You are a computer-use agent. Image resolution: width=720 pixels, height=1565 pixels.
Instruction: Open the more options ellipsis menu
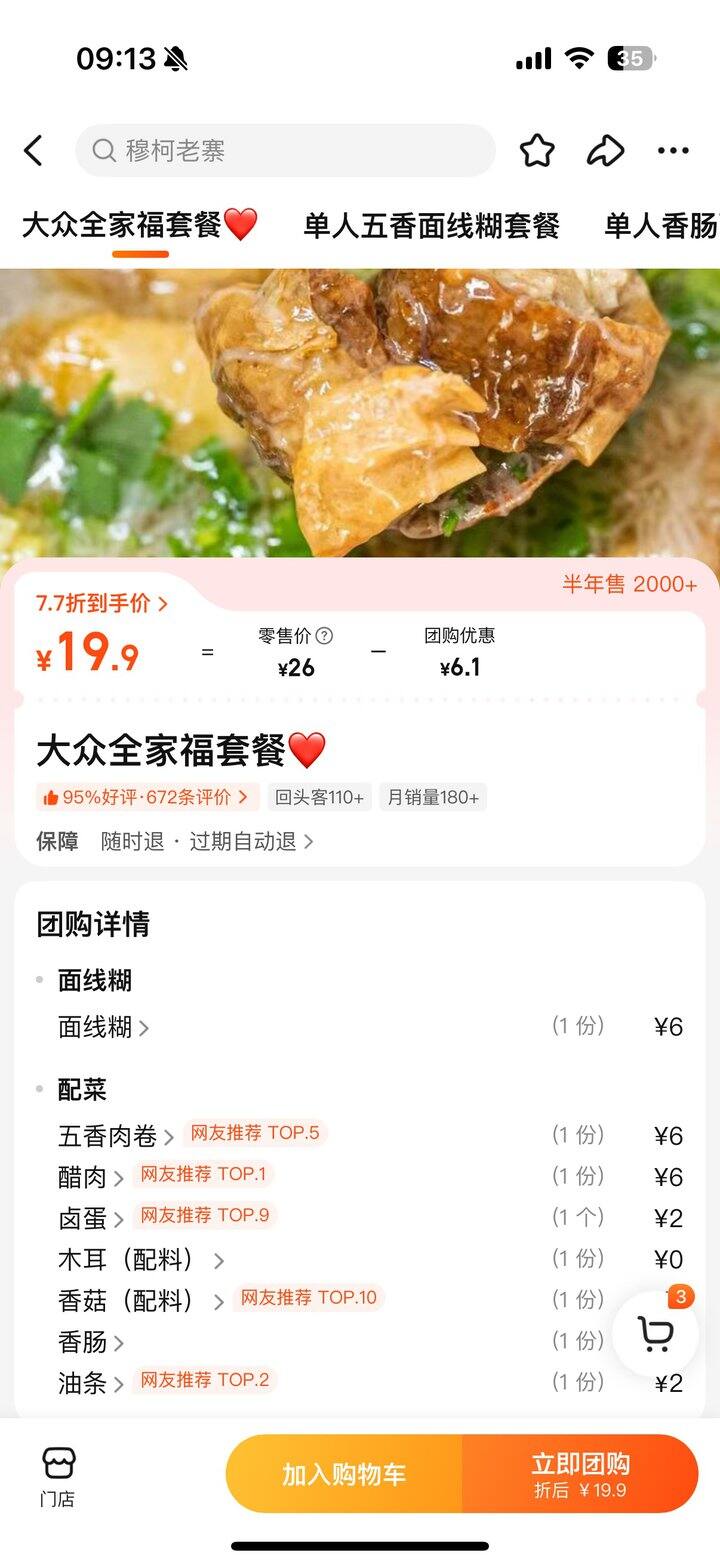[x=674, y=148]
